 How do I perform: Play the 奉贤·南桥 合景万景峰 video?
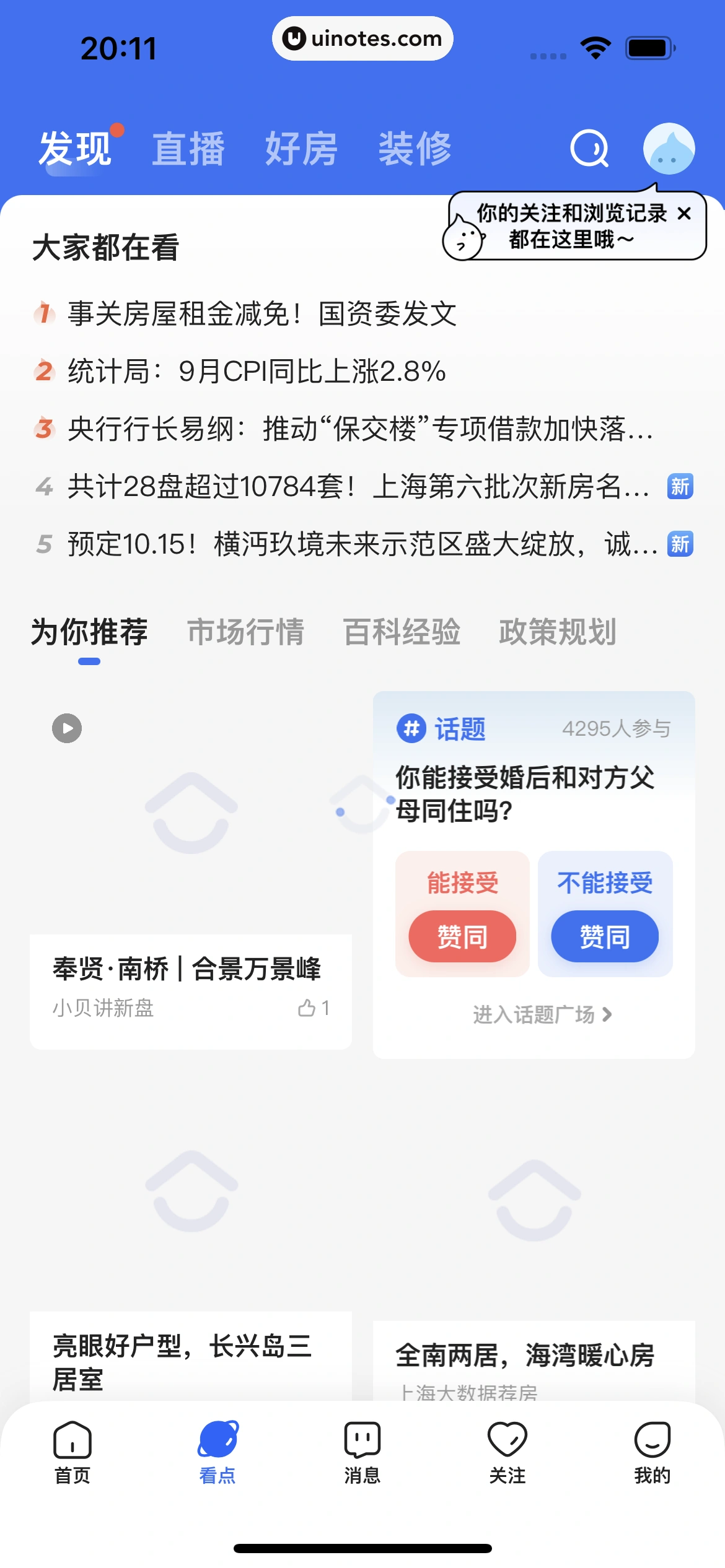tap(67, 728)
